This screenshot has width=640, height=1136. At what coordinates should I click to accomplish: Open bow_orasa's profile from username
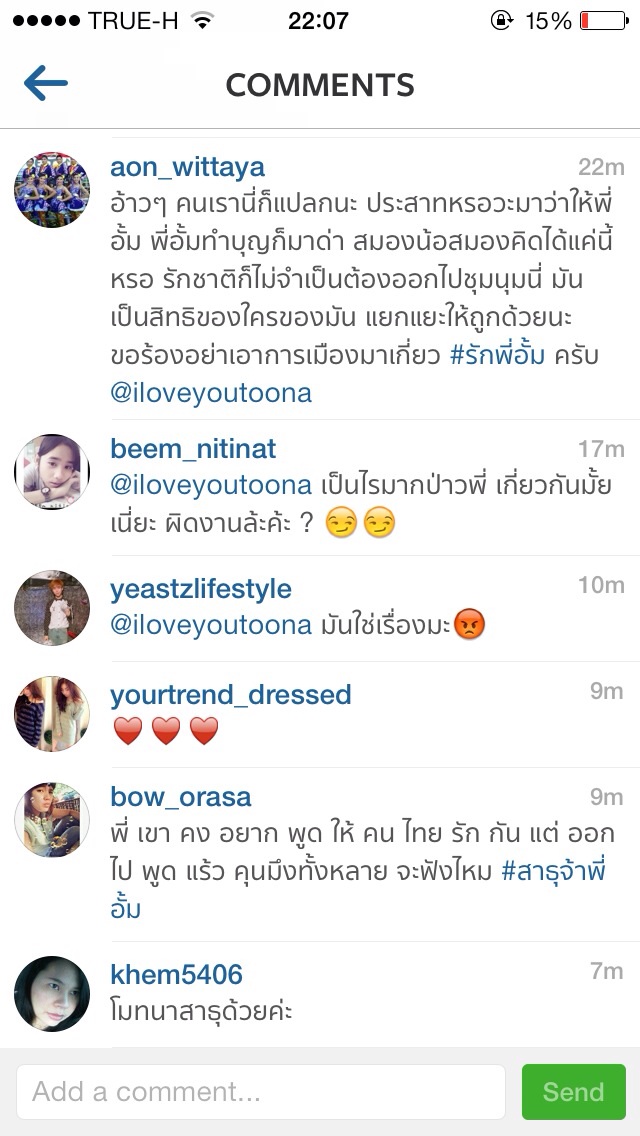click(181, 797)
